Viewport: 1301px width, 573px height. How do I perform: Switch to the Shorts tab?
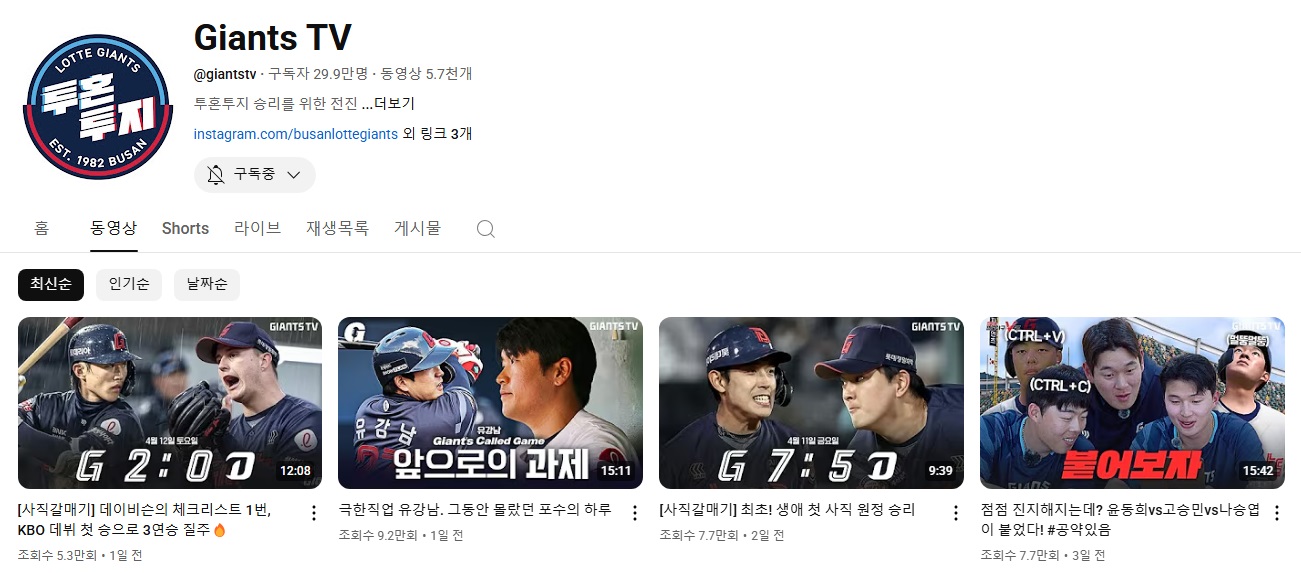[185, 228]
